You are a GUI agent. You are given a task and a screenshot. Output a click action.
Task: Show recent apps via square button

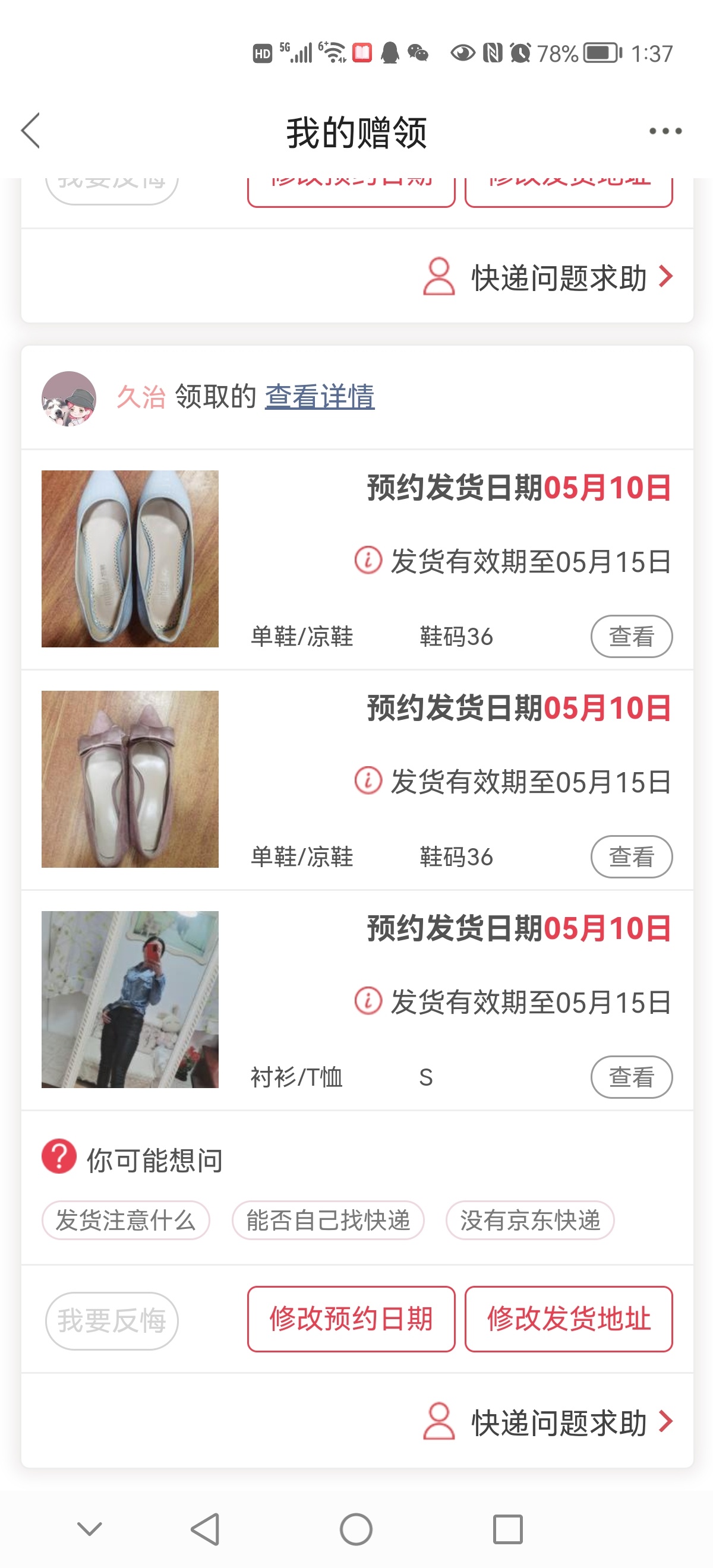point(507,1529)
